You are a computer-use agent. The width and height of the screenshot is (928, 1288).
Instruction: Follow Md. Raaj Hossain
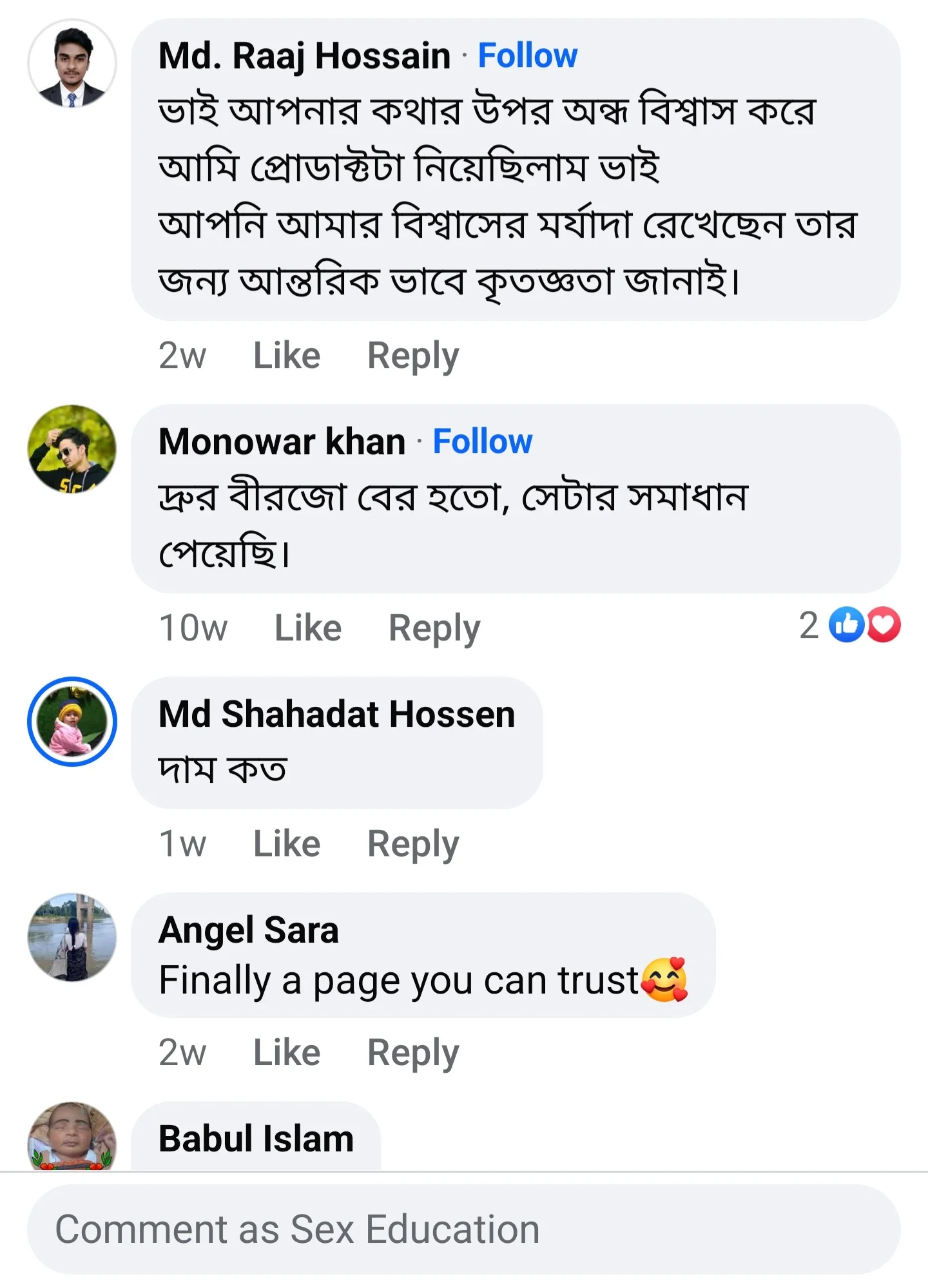(527, 55)
